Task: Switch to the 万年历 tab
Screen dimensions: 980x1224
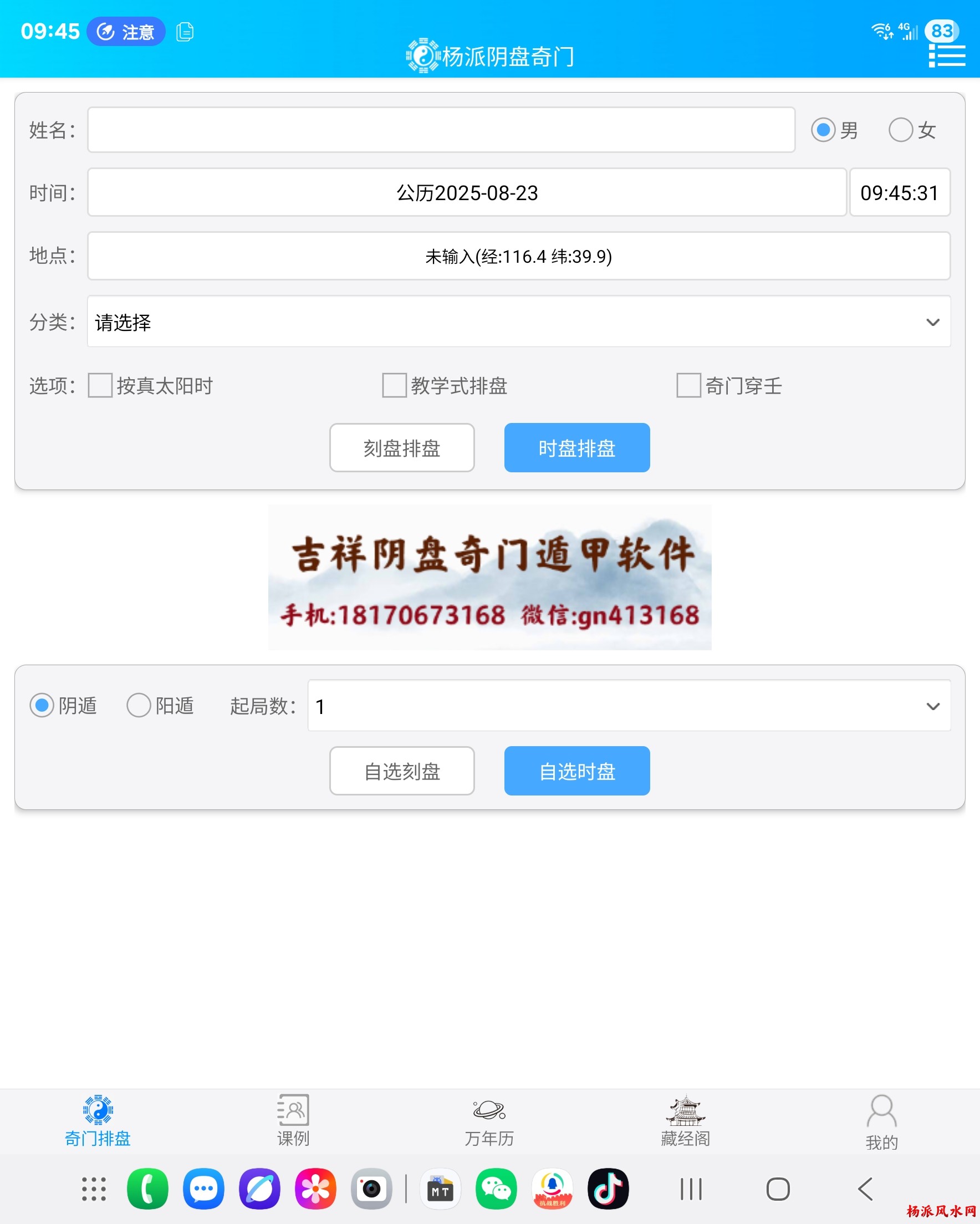Action: [x=489, y=1121]
